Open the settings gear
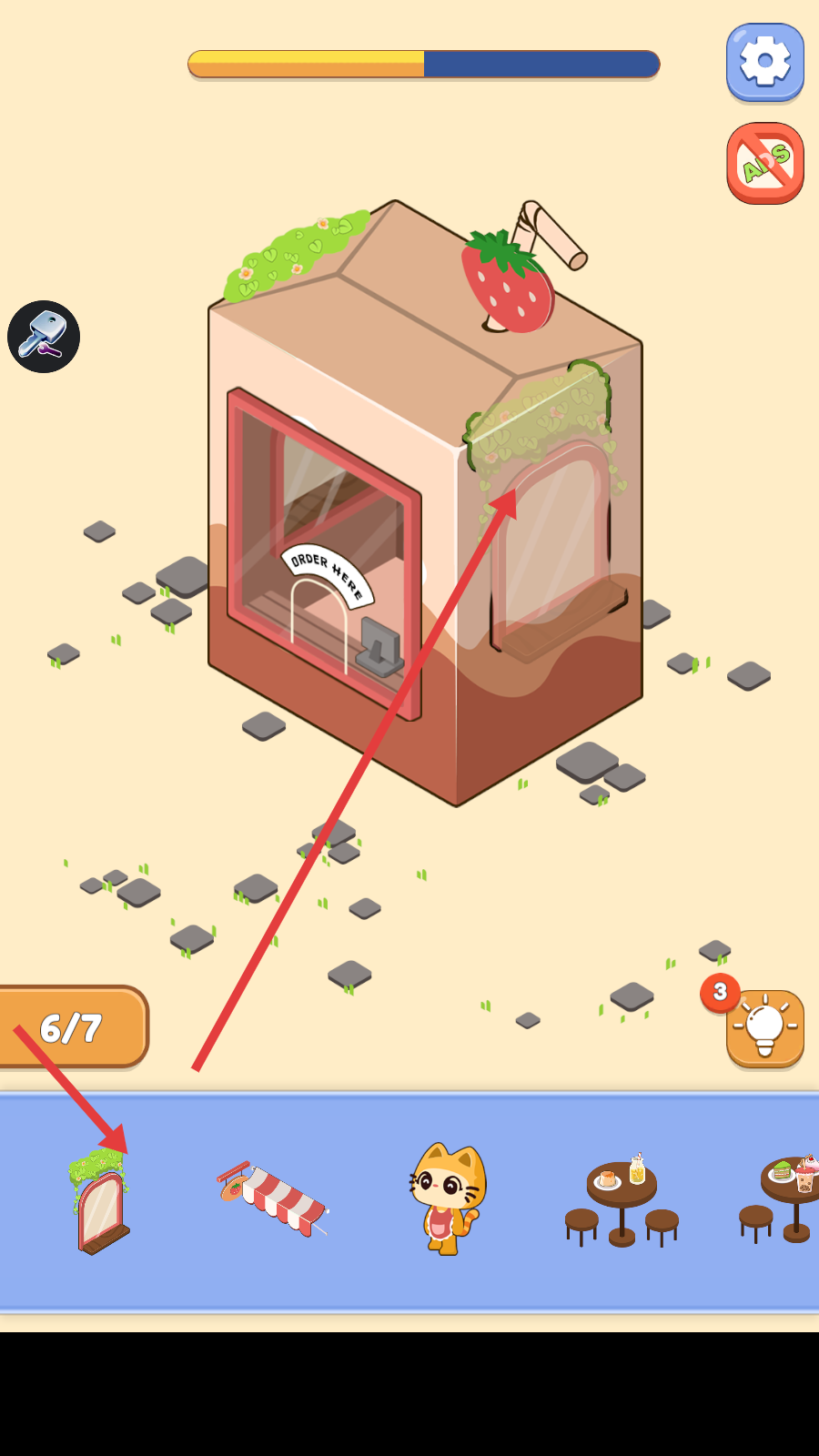 (x=764, y=62)
